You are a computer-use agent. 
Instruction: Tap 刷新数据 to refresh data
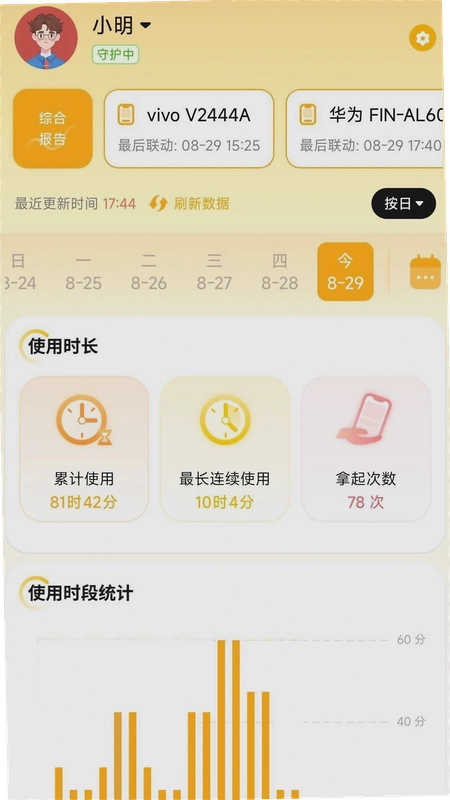pos(189,204)
